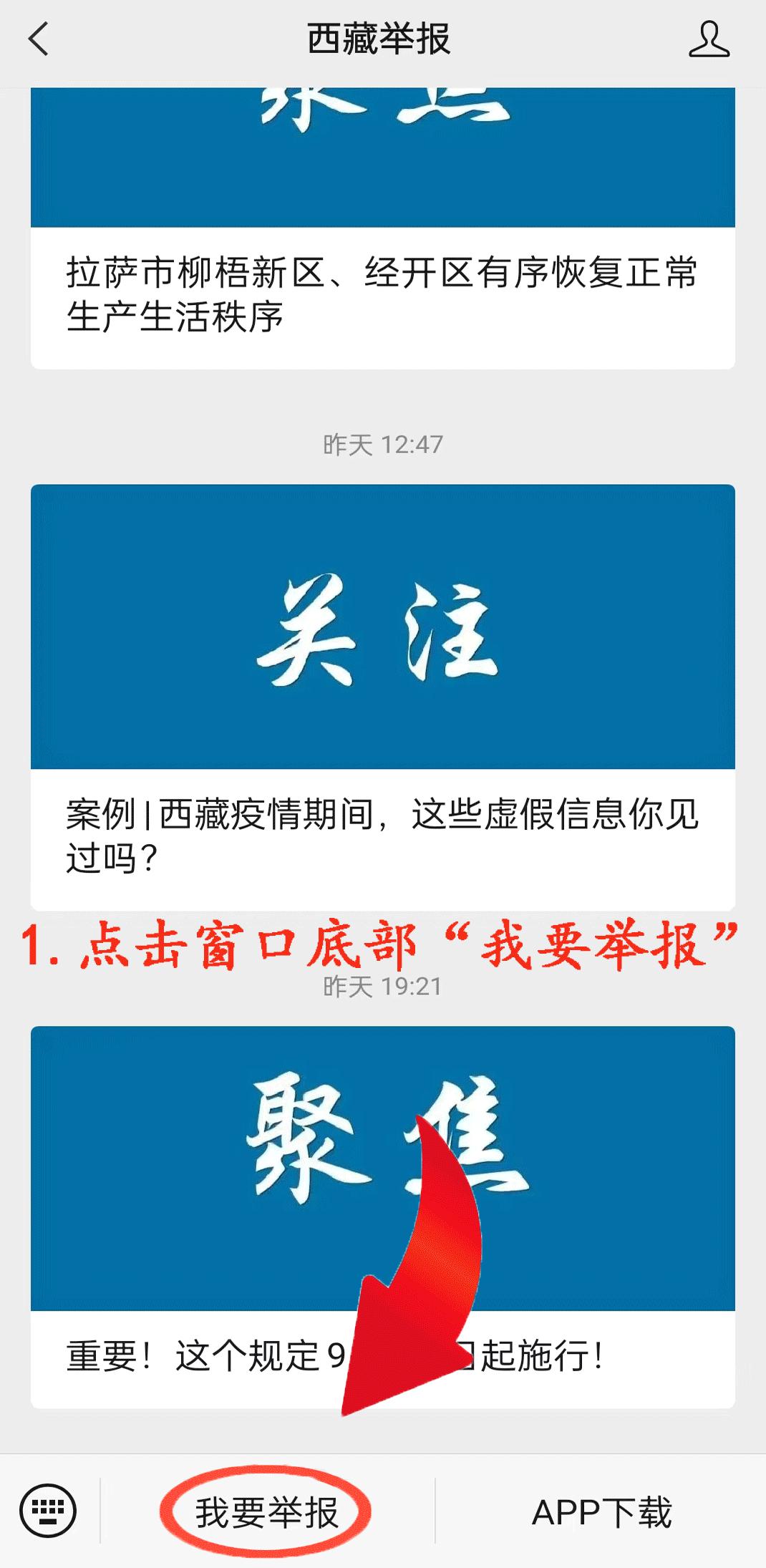Tap the 我要举报 menu button
Viewport: 766px width, 1568px height.
[x=267, y=1512]
